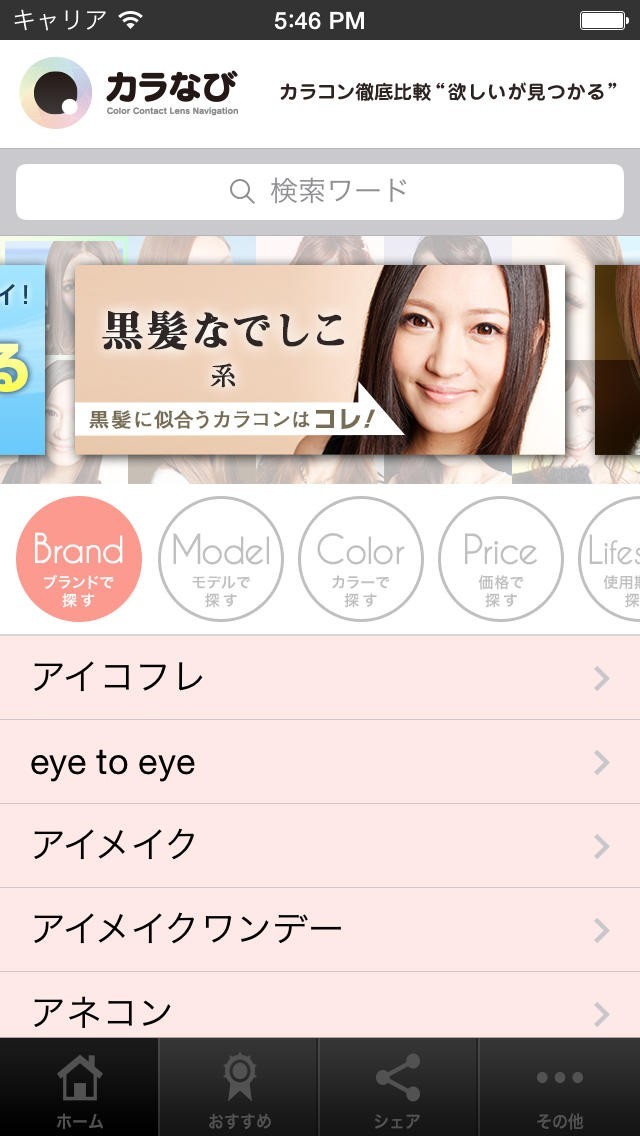
Task: Tap the 検索ワード search field
Action: click(320, 191)
